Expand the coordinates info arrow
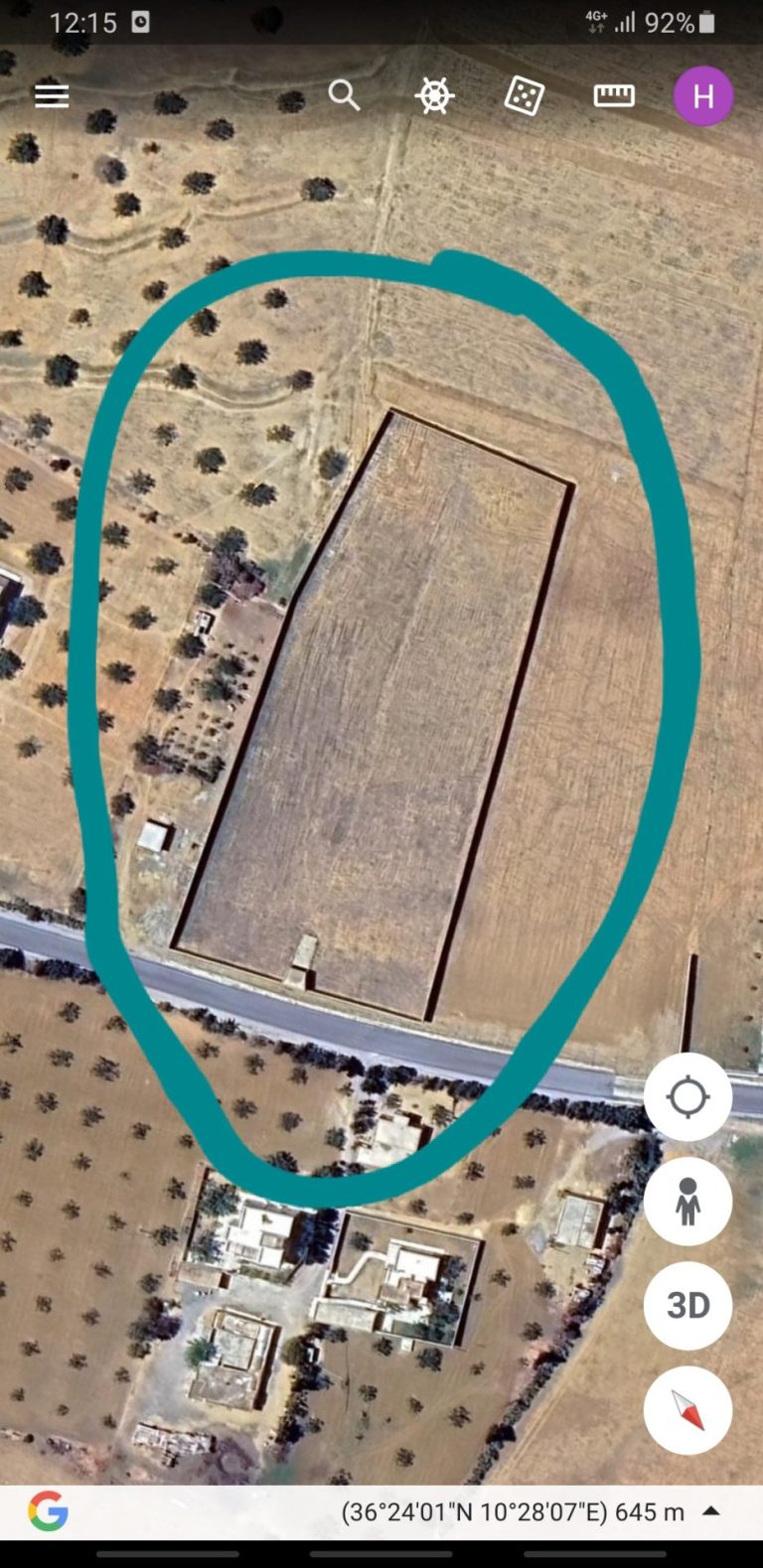 tap(710, 1511)
